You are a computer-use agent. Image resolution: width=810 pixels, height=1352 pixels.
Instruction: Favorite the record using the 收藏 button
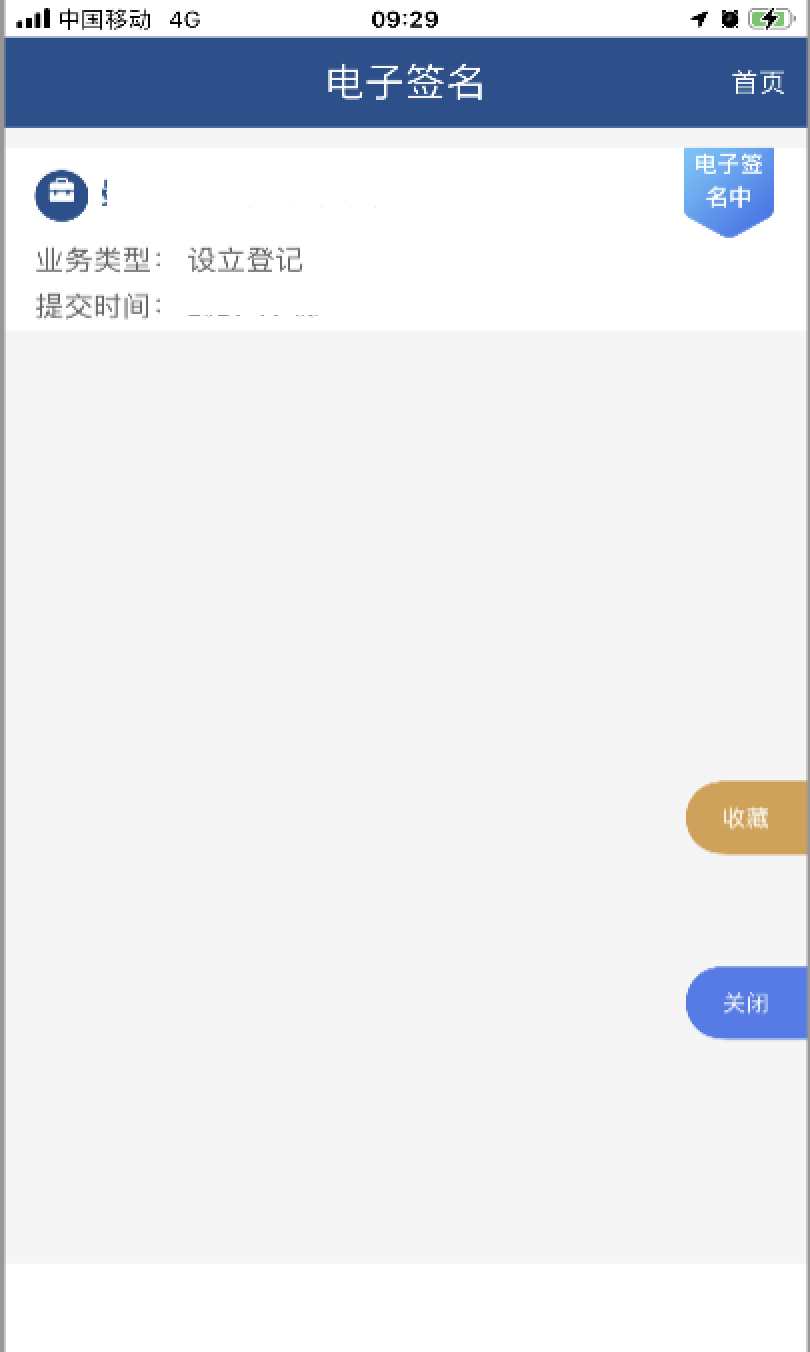748,817
